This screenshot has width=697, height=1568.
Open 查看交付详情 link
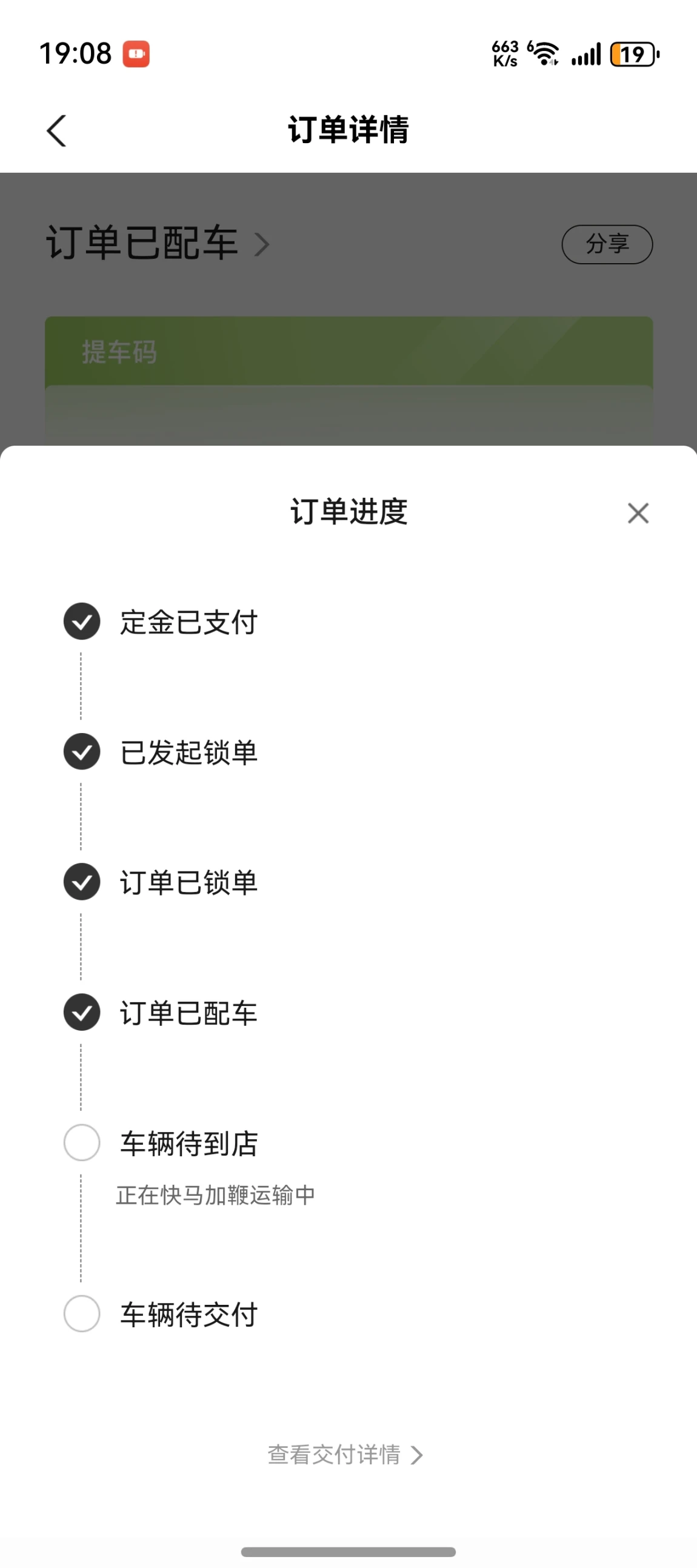point(345,1455)
